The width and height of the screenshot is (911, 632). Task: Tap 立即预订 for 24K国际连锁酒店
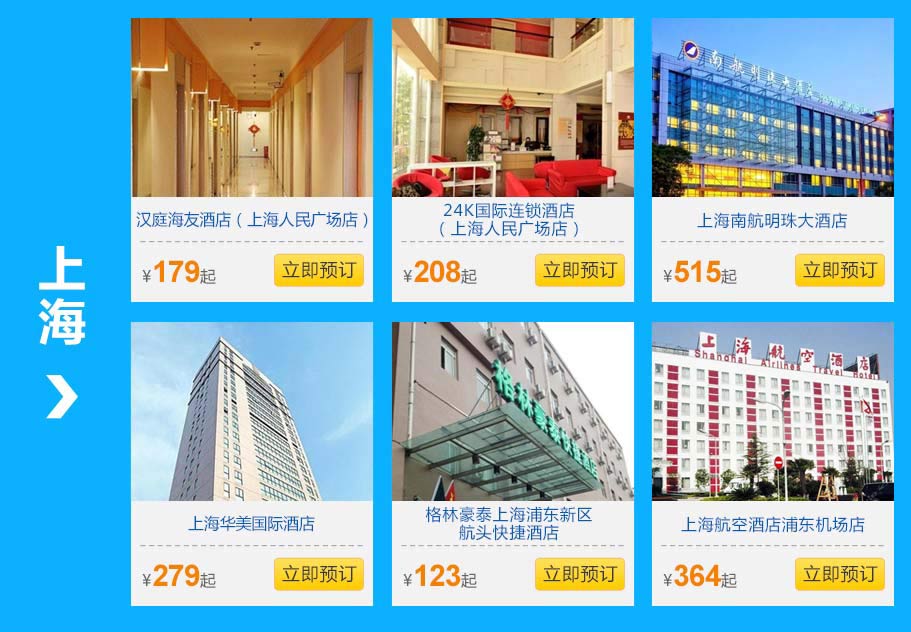[579, 270]
